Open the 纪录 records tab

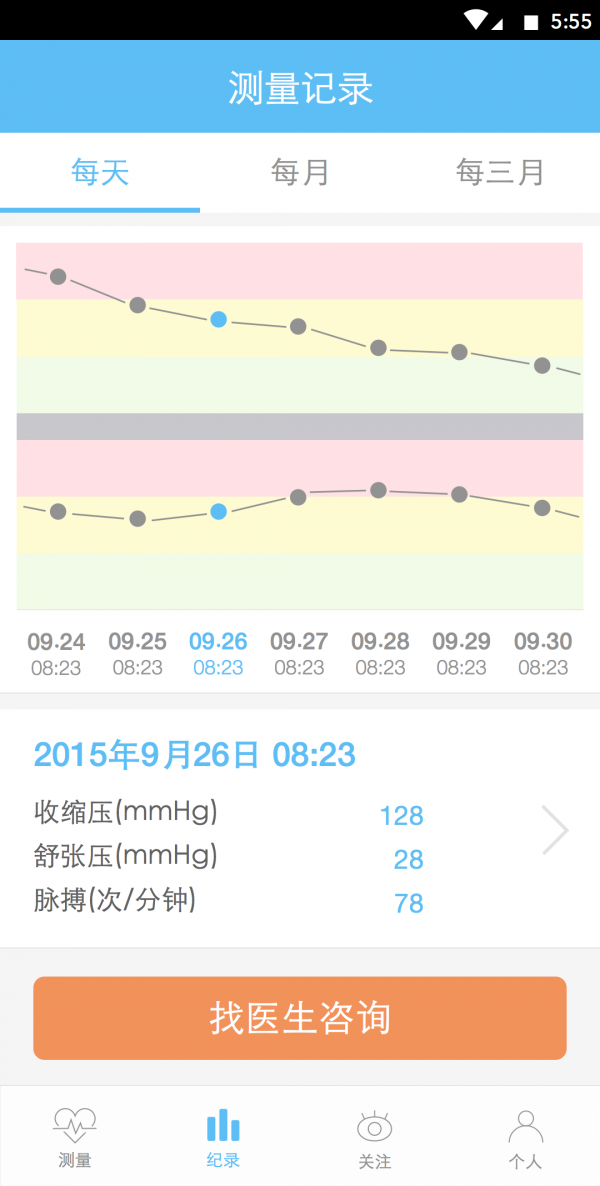[x=223, y=1137]
